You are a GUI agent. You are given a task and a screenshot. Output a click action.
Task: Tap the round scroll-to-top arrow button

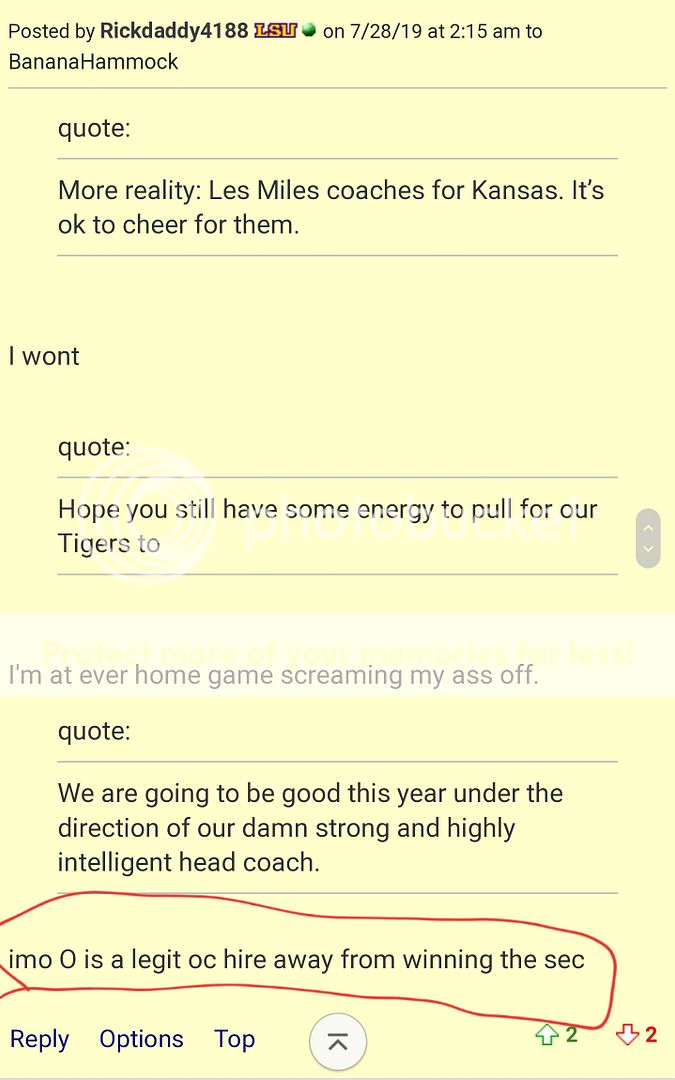[338, 1042]
